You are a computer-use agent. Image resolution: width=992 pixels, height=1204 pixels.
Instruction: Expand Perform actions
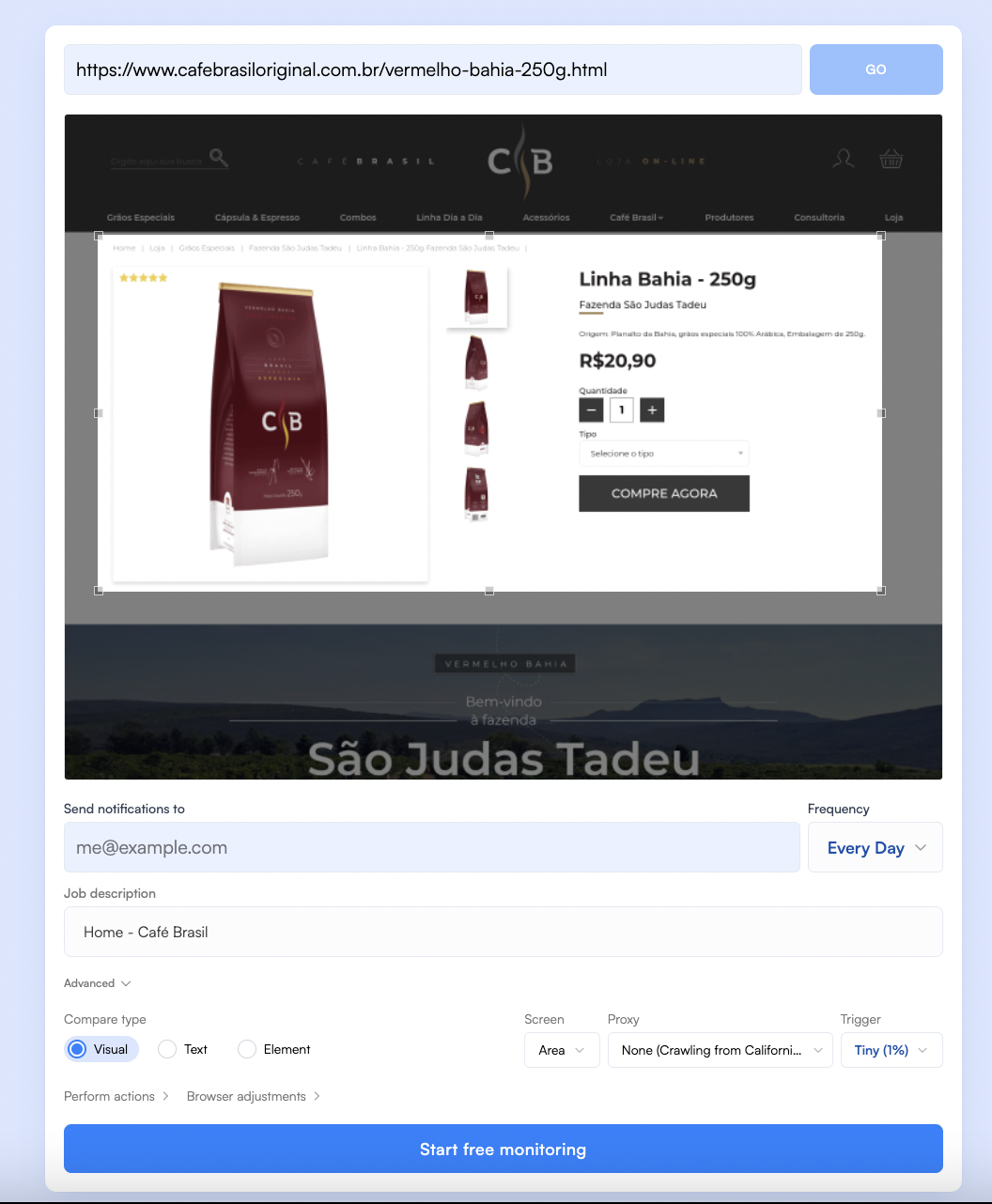[x=116, y=1096]
